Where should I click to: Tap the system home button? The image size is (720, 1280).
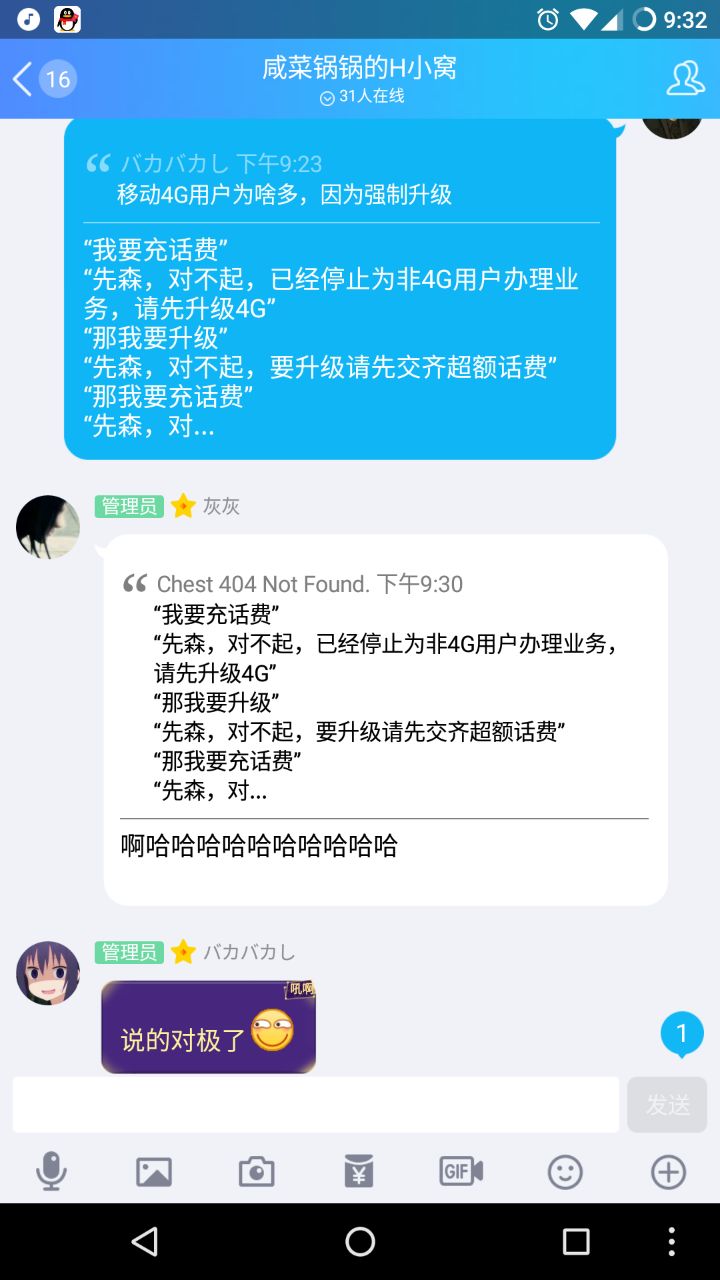pyautogui.click(x=360, y=1241)
